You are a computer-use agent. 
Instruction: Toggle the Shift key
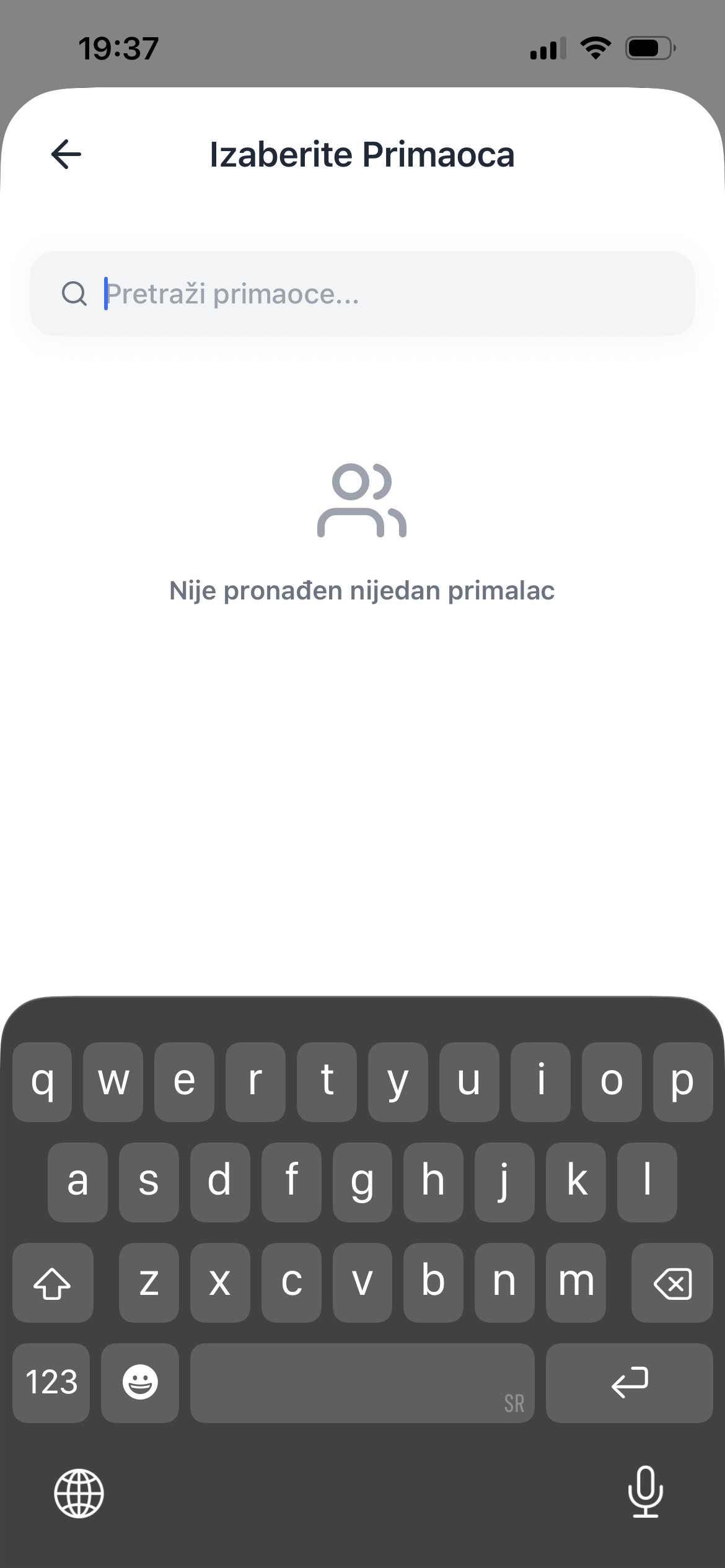click(53, 1283)
